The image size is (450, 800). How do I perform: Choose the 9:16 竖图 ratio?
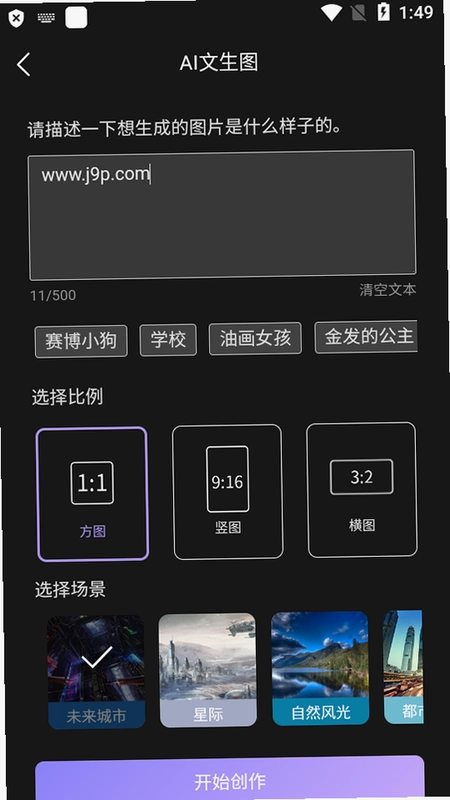point(228,492)
